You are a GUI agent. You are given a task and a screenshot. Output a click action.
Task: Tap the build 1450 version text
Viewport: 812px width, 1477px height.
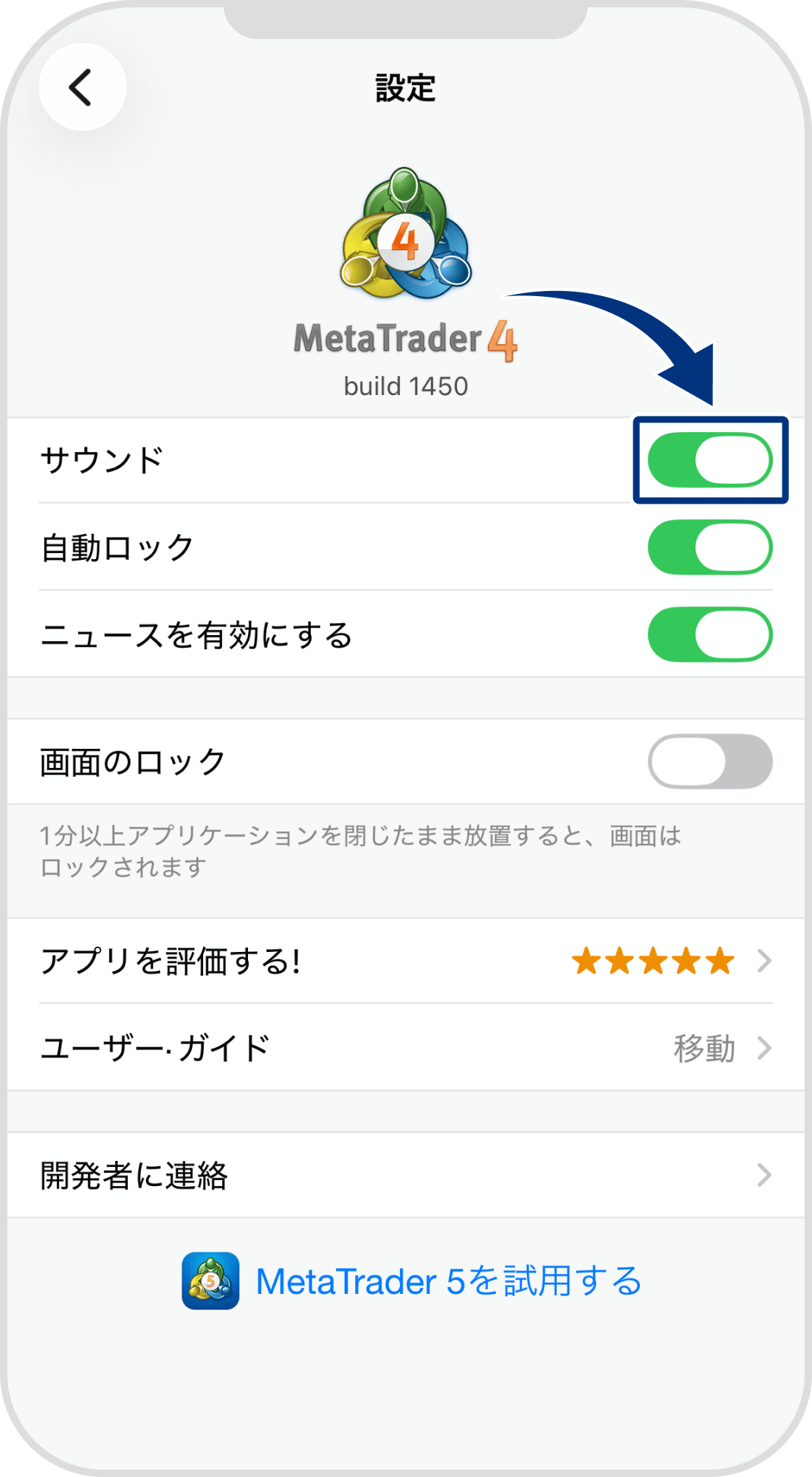pos(406,385)
